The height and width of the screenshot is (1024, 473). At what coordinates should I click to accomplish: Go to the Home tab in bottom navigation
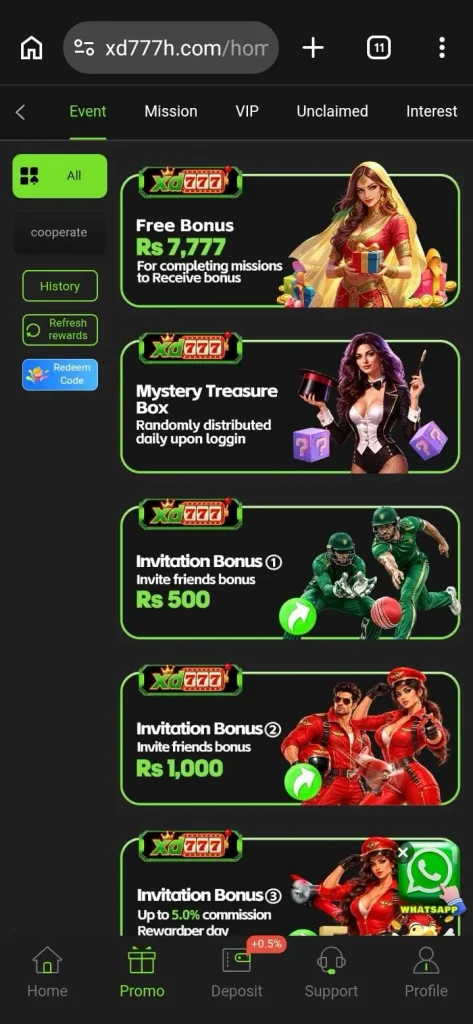[47, 972]
